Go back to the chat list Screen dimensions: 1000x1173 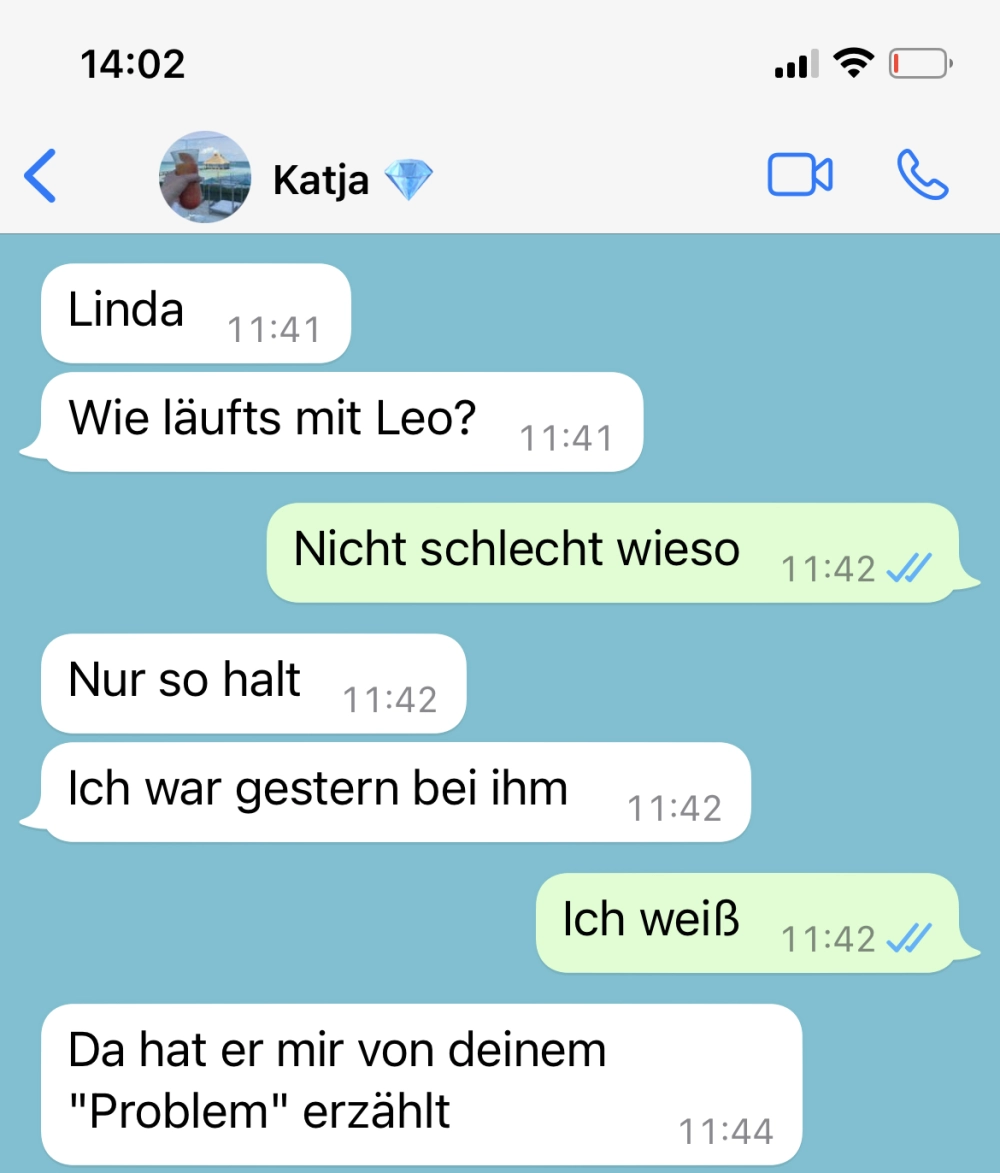(x=40, y=177)
